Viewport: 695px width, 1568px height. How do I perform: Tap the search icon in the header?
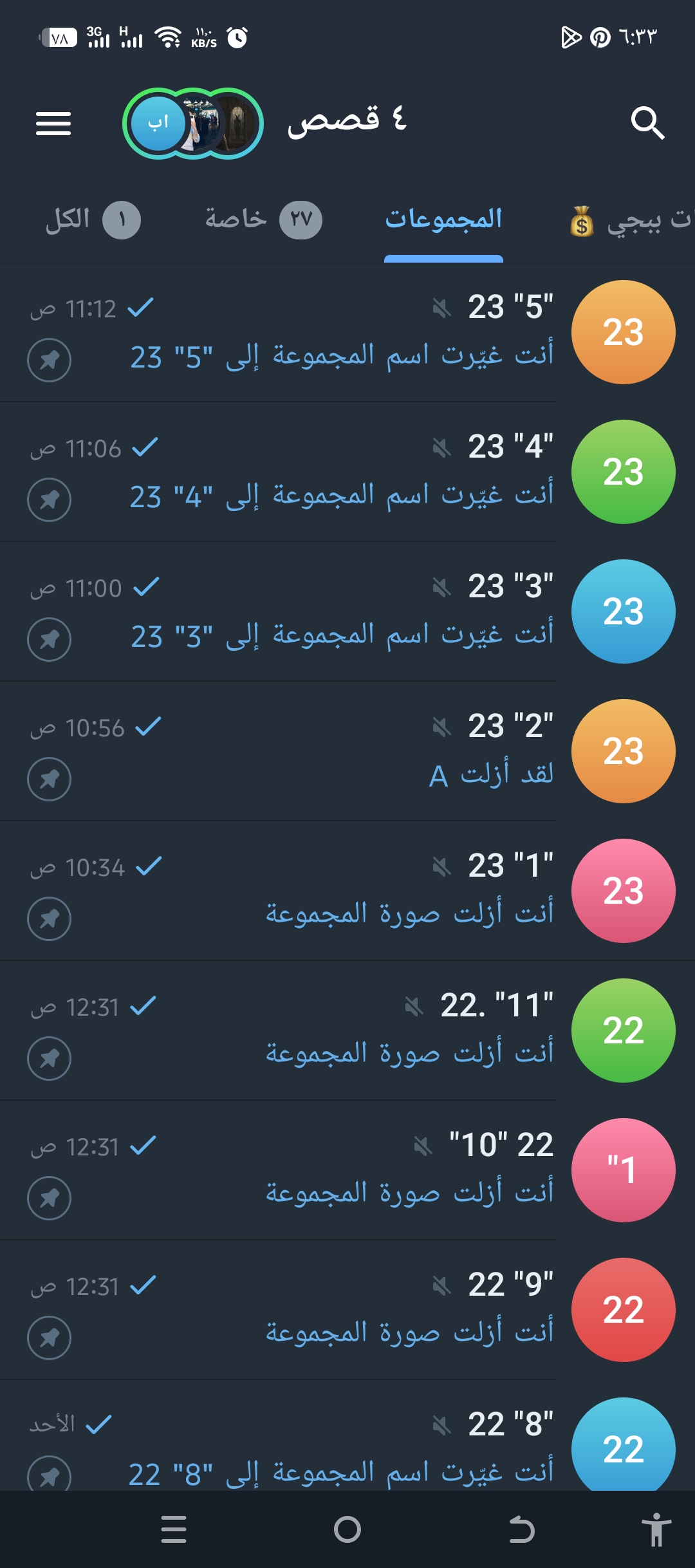(648, 122)
